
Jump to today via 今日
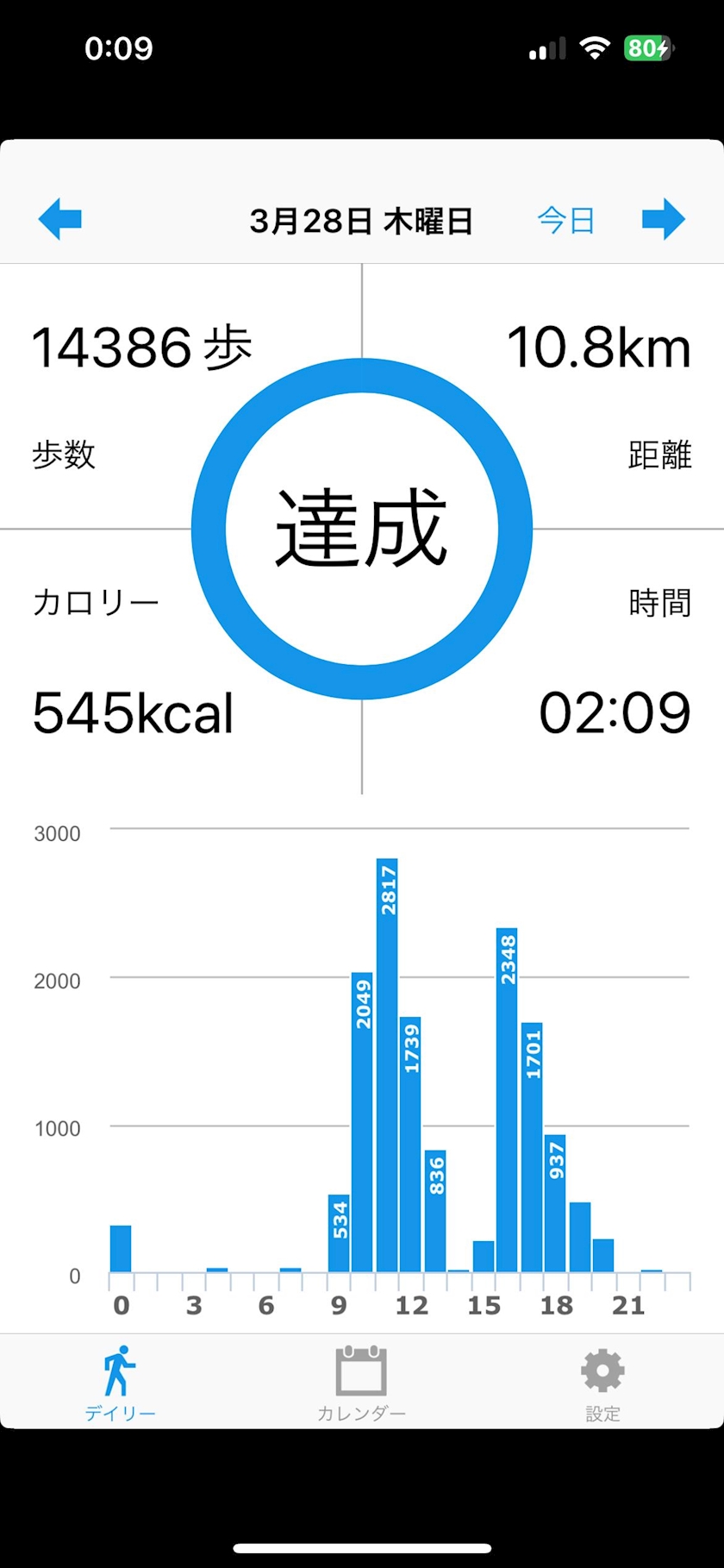(x=566, y=221)
